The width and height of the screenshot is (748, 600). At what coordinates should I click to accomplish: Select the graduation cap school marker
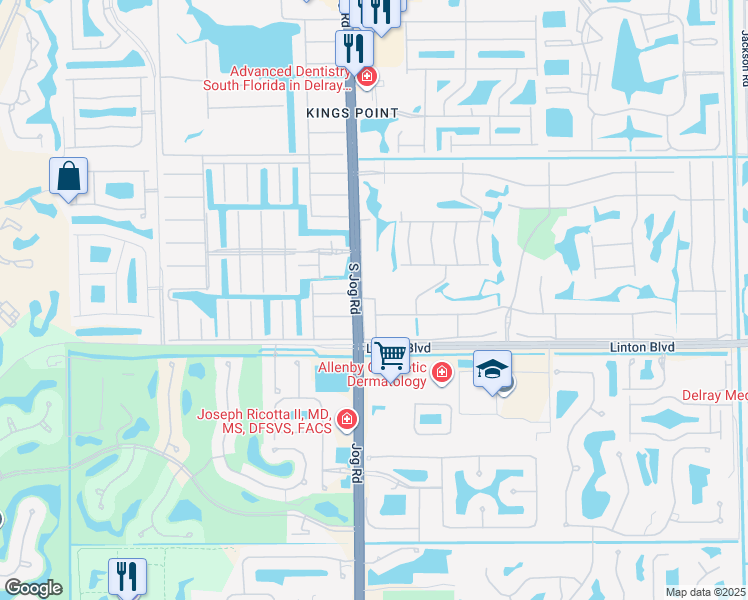[492, 370]
